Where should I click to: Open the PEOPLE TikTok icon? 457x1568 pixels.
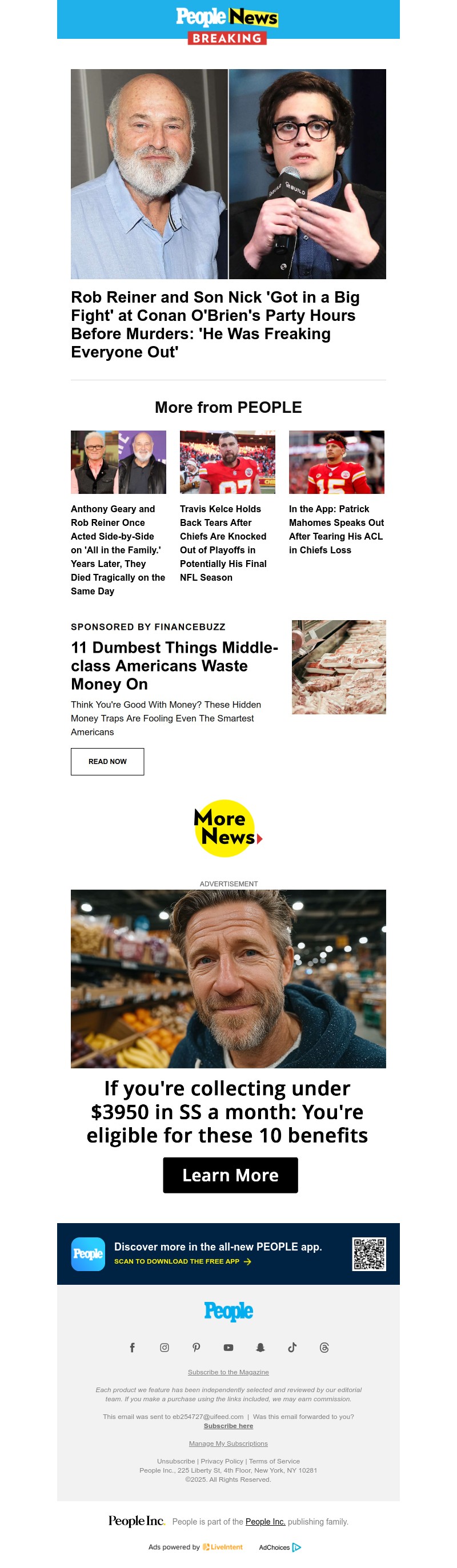pyautogui.click(x=292, y=1347)
